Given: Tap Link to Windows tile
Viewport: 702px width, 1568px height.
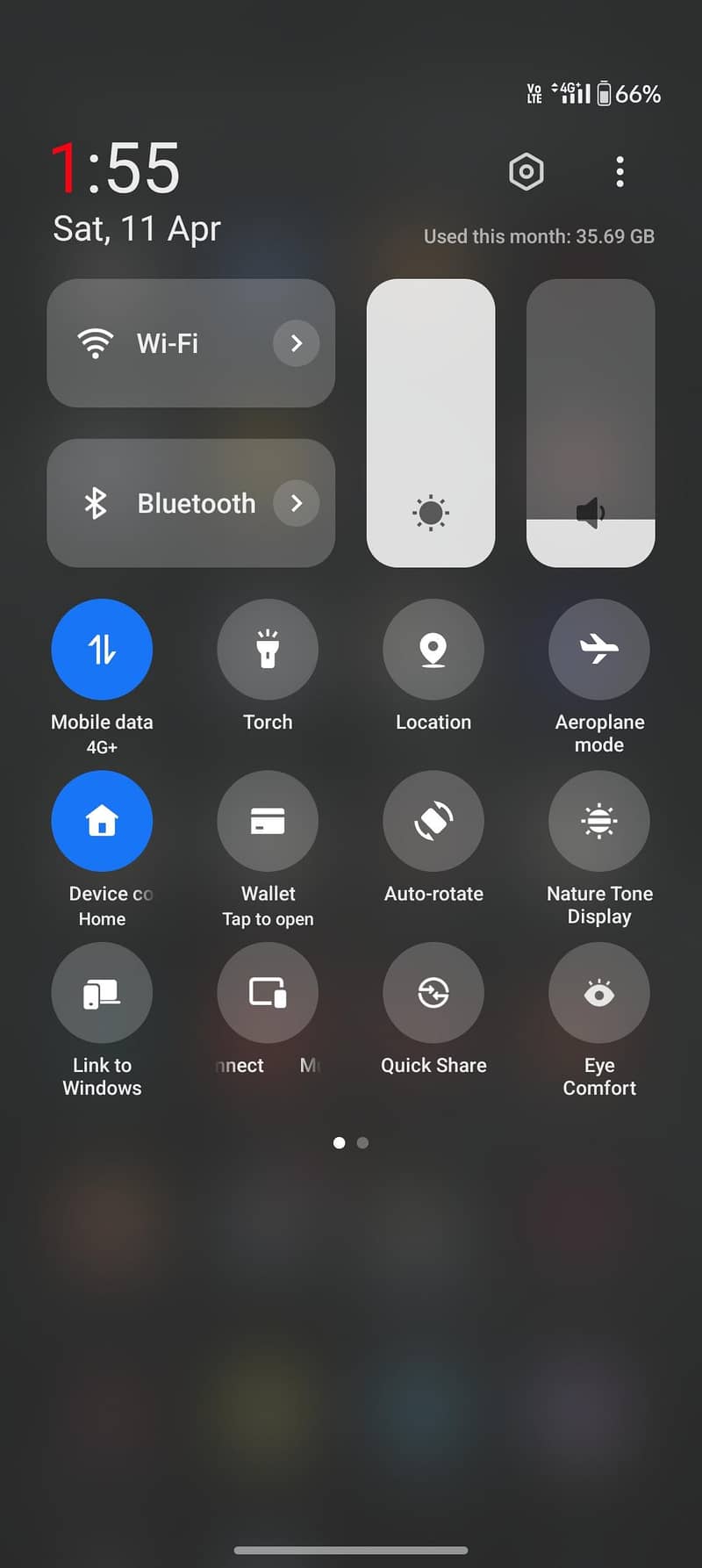Looking at the screenshot, I should pyautogui.click(x=102, y=991).
